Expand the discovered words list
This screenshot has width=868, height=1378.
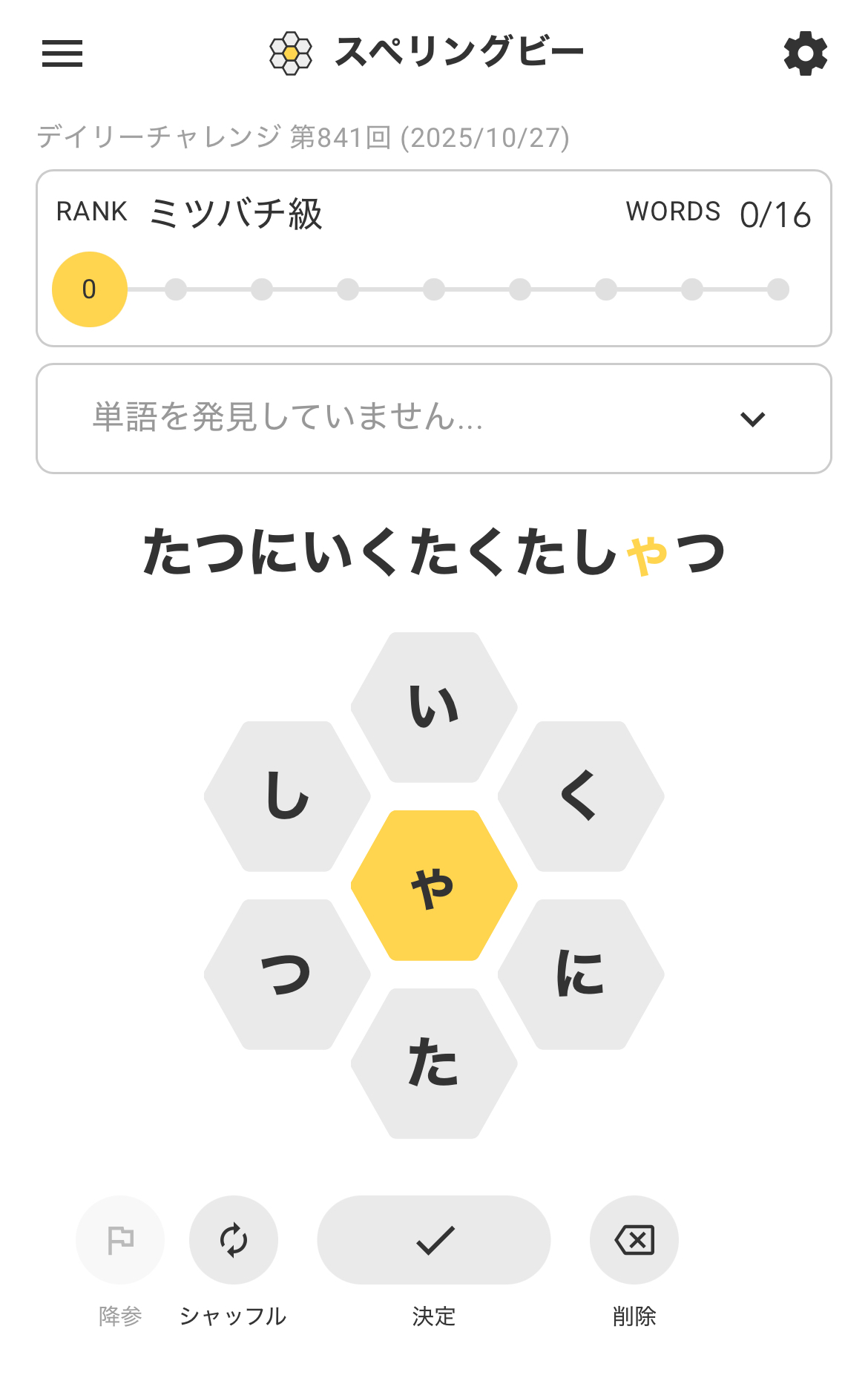click(752, 419)
